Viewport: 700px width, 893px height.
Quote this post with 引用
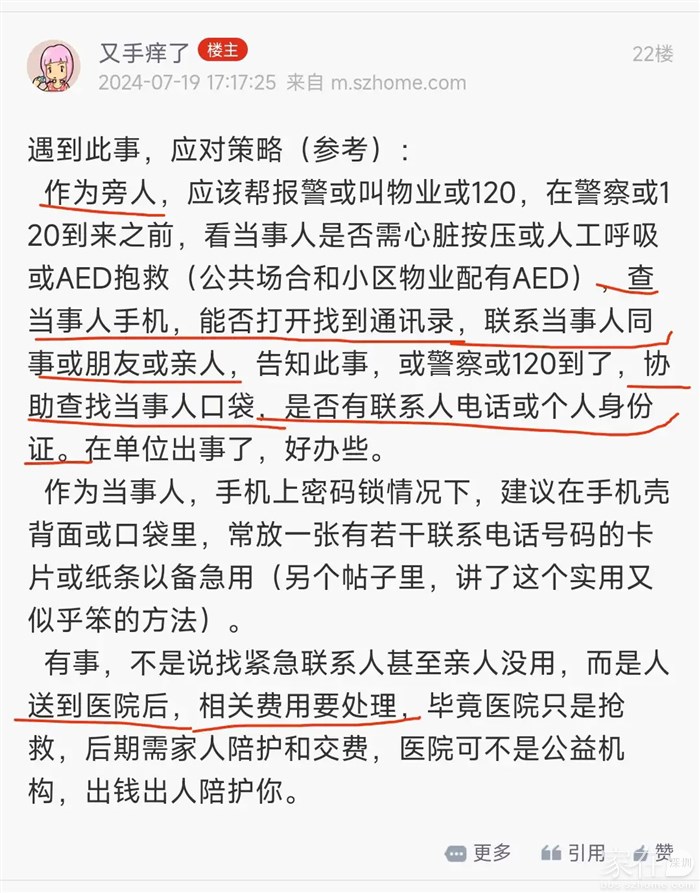coord(573,852)
